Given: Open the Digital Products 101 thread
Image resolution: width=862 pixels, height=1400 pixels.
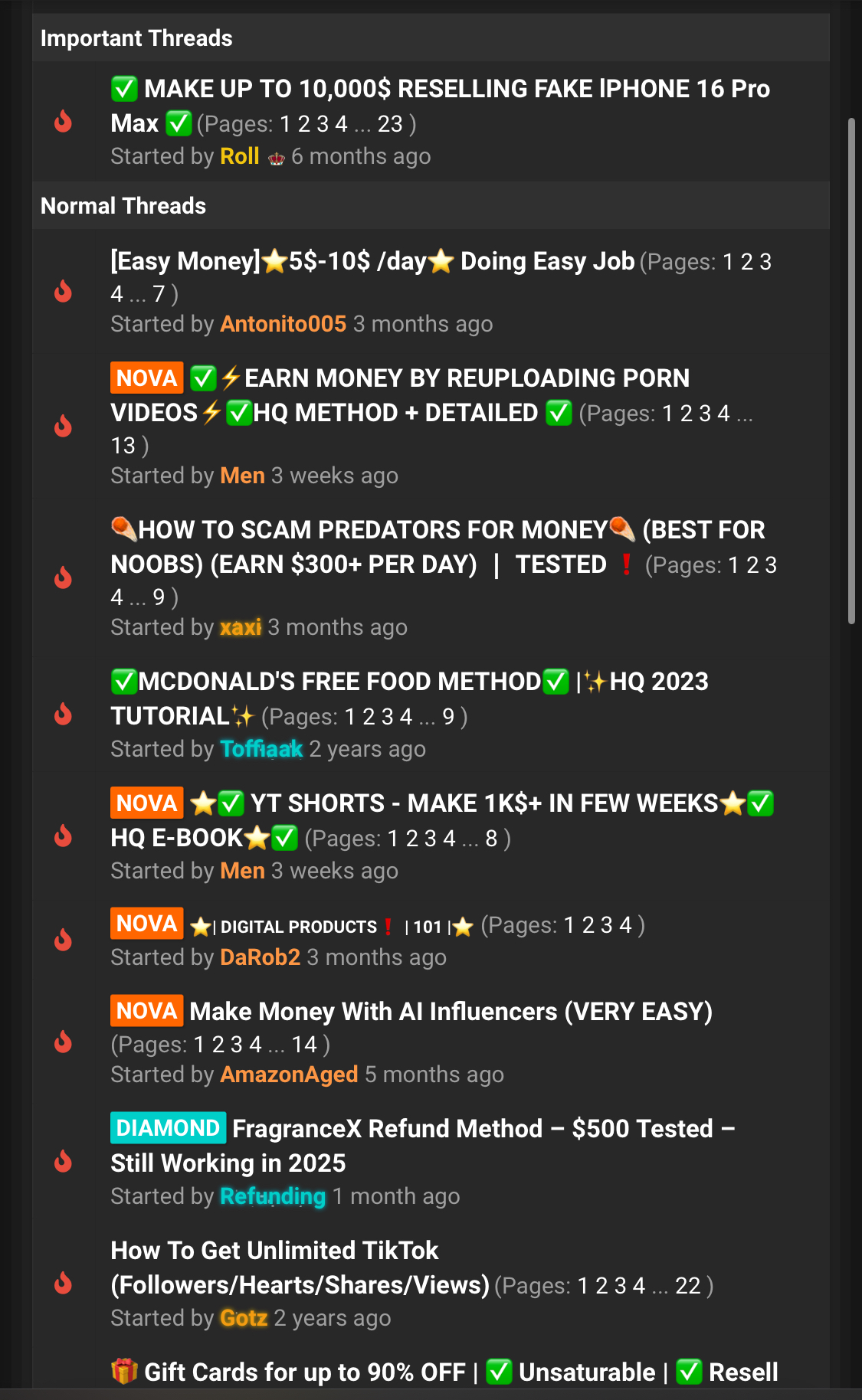Looking at the screenshot, I should click(299, 927).
